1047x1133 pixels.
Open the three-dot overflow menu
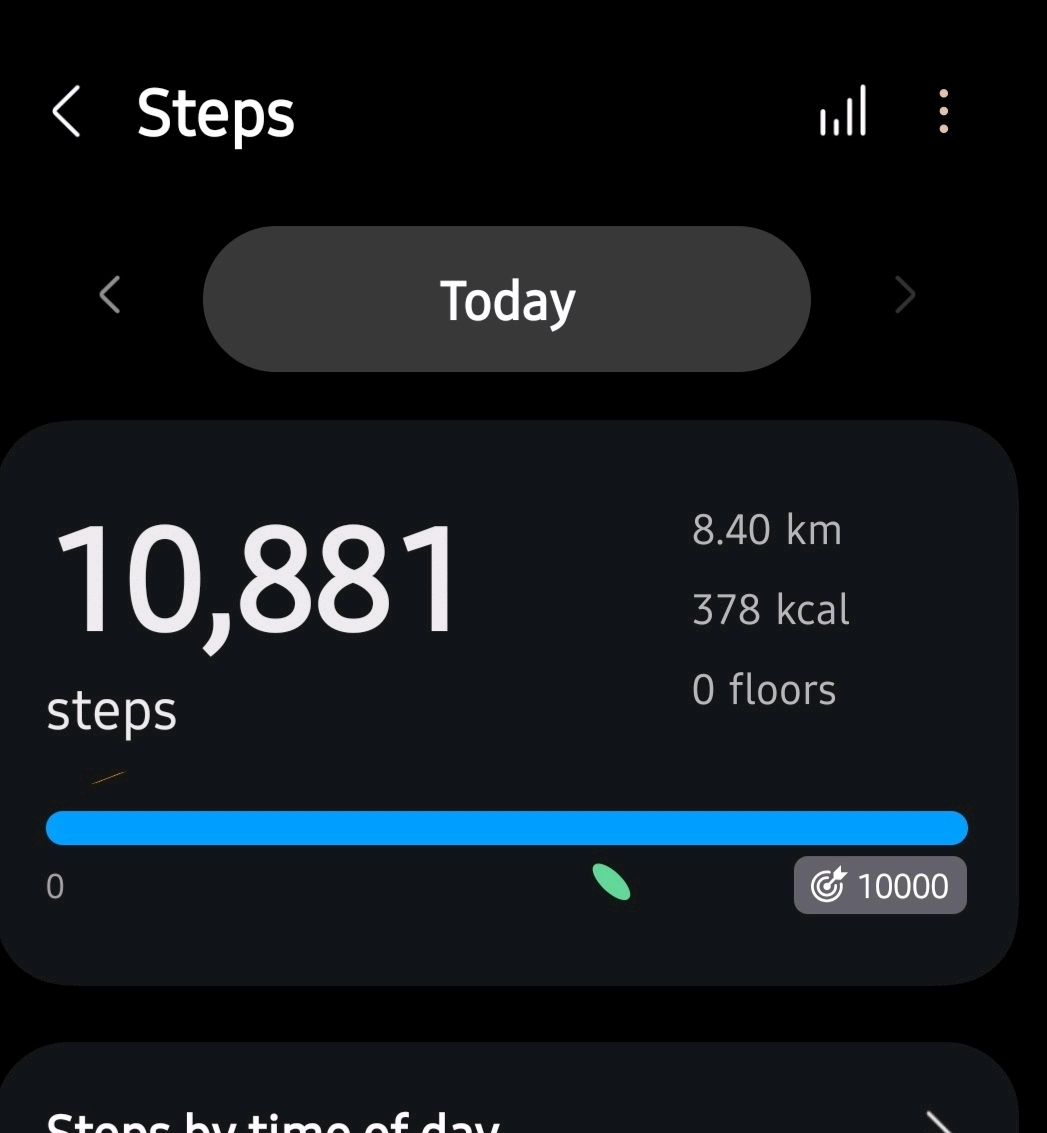tap(943, 111)
